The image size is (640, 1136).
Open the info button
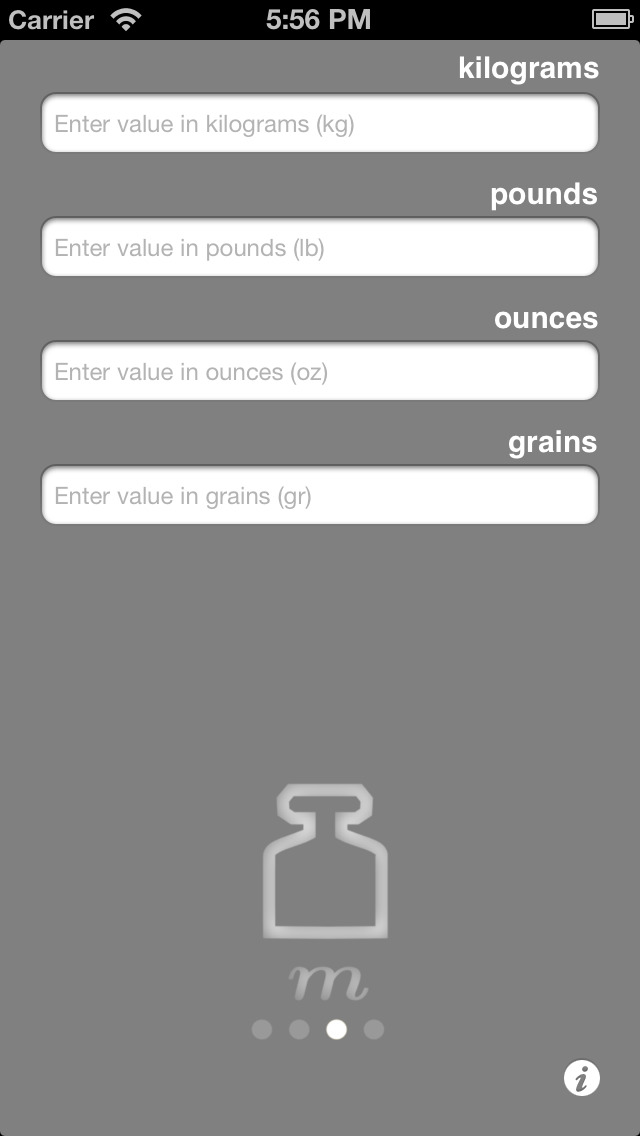click(x=582, y=1078)
